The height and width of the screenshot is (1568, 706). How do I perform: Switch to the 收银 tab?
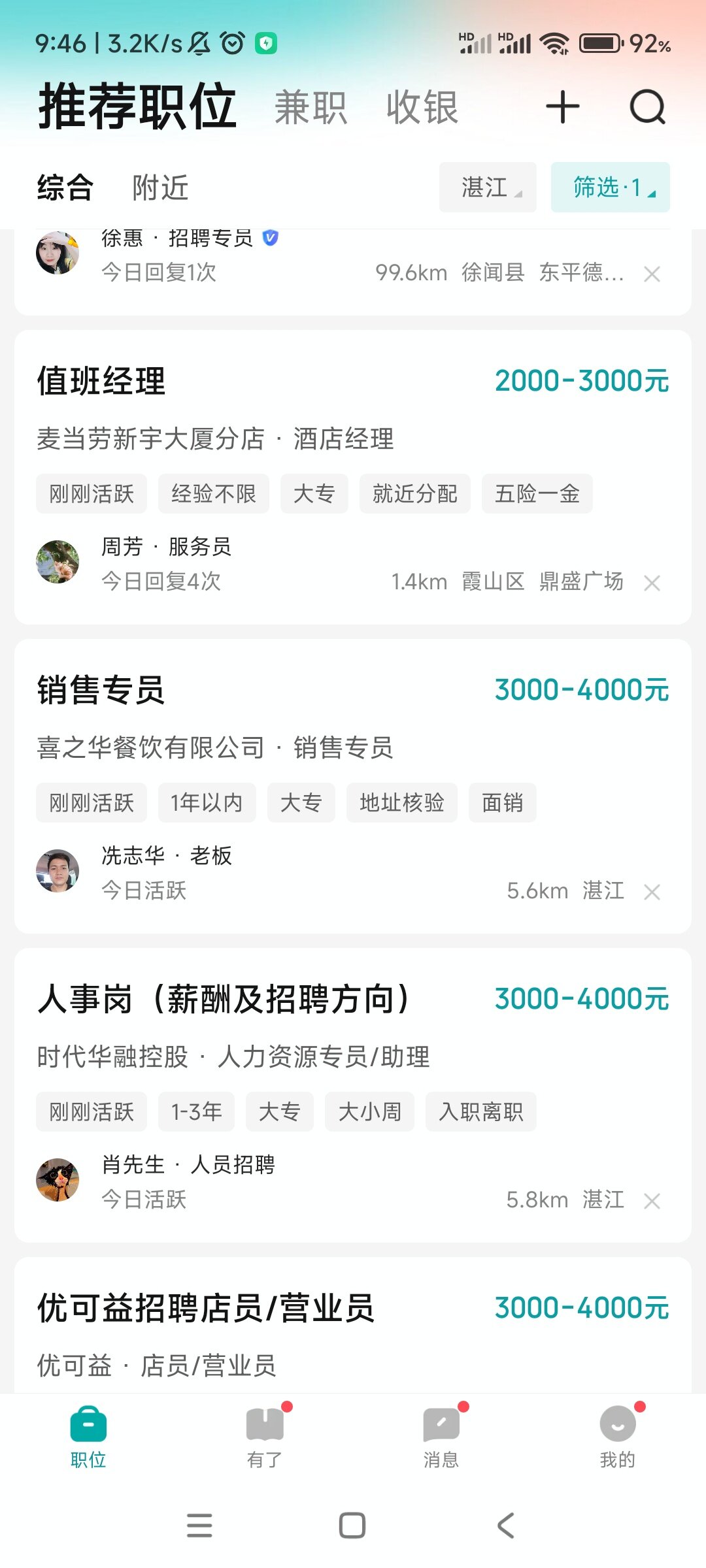422,107
